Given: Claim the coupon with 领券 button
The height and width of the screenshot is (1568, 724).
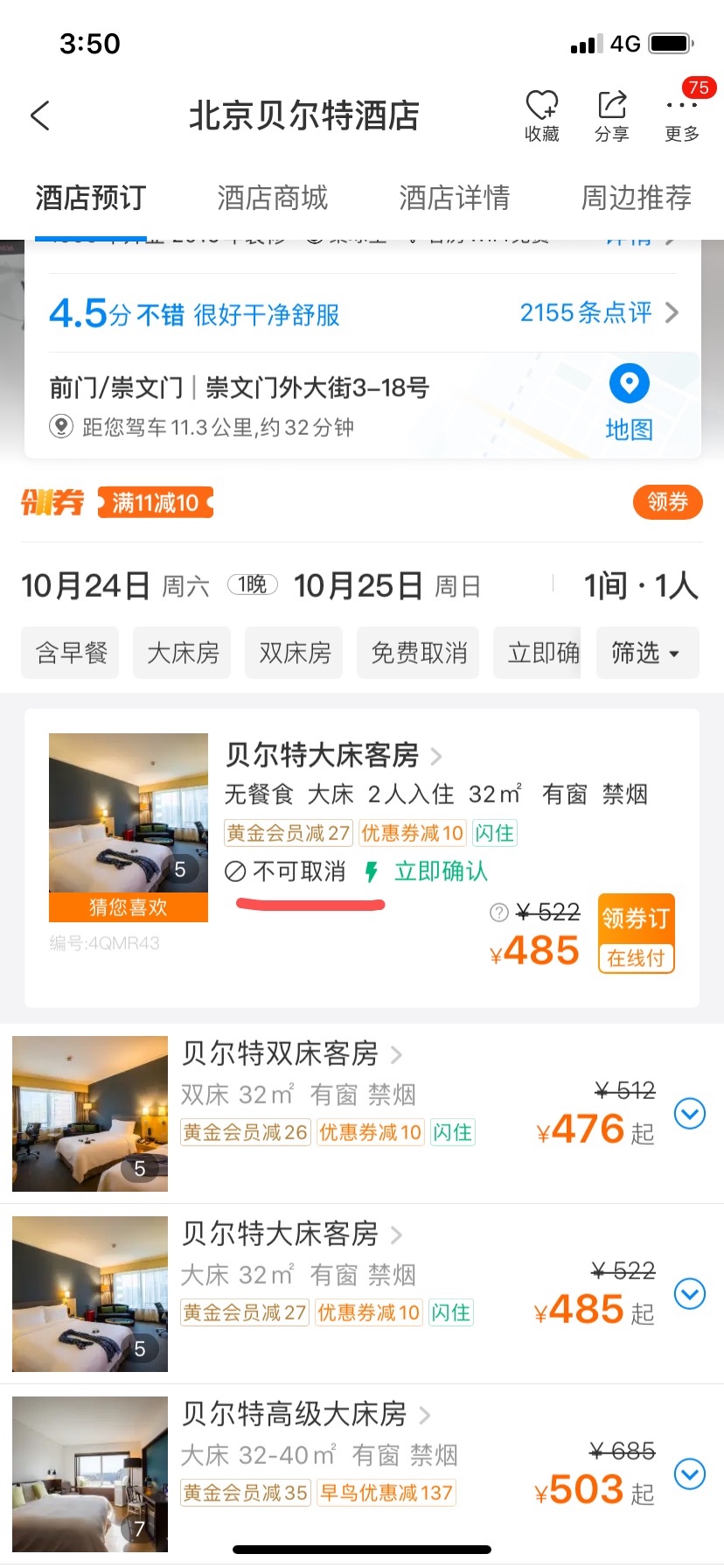Looking at the screenshot, I should (x=668, y=502).
